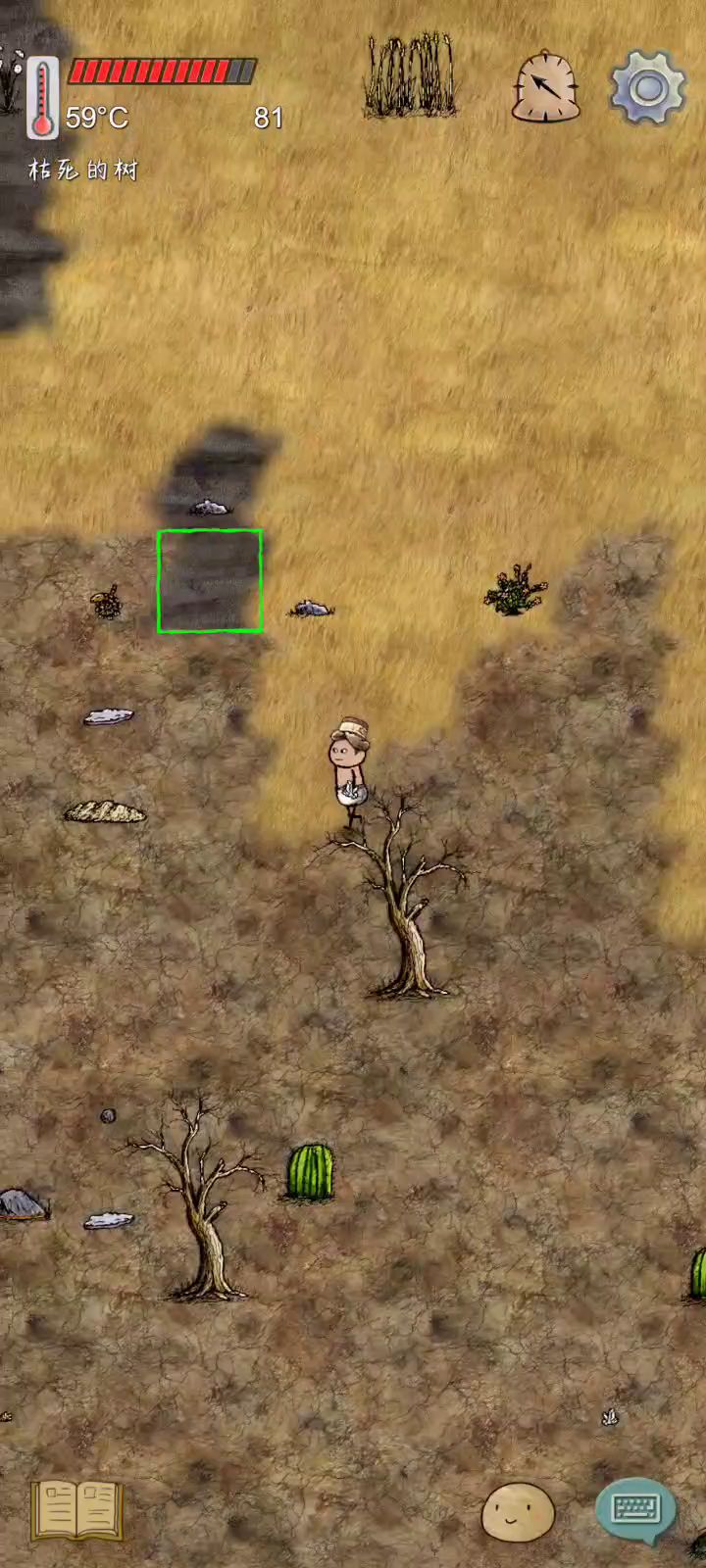This screenshot has width=706, height=1568.
Task: Open the crafting recipe book
Action: coord(77,1509)
